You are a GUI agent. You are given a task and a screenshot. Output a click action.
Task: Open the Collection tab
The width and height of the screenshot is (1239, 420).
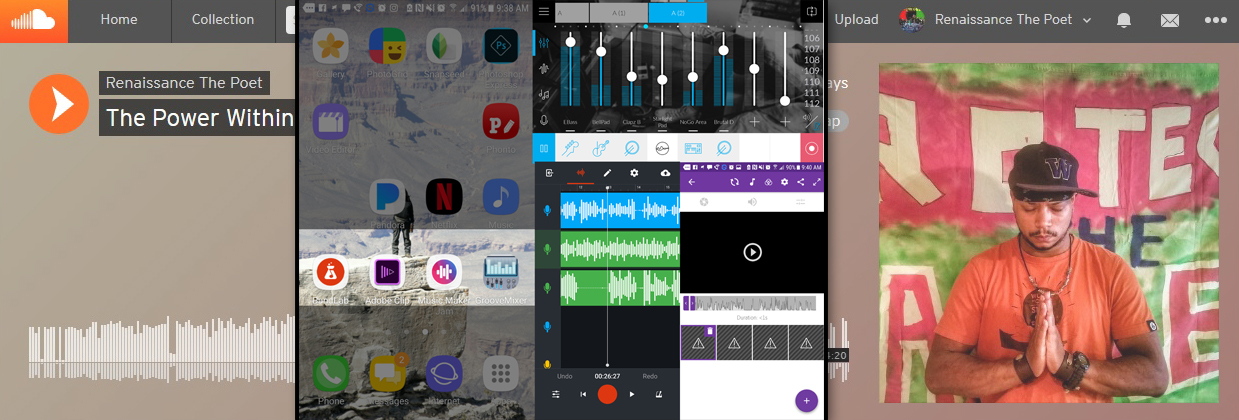(223, 19)
